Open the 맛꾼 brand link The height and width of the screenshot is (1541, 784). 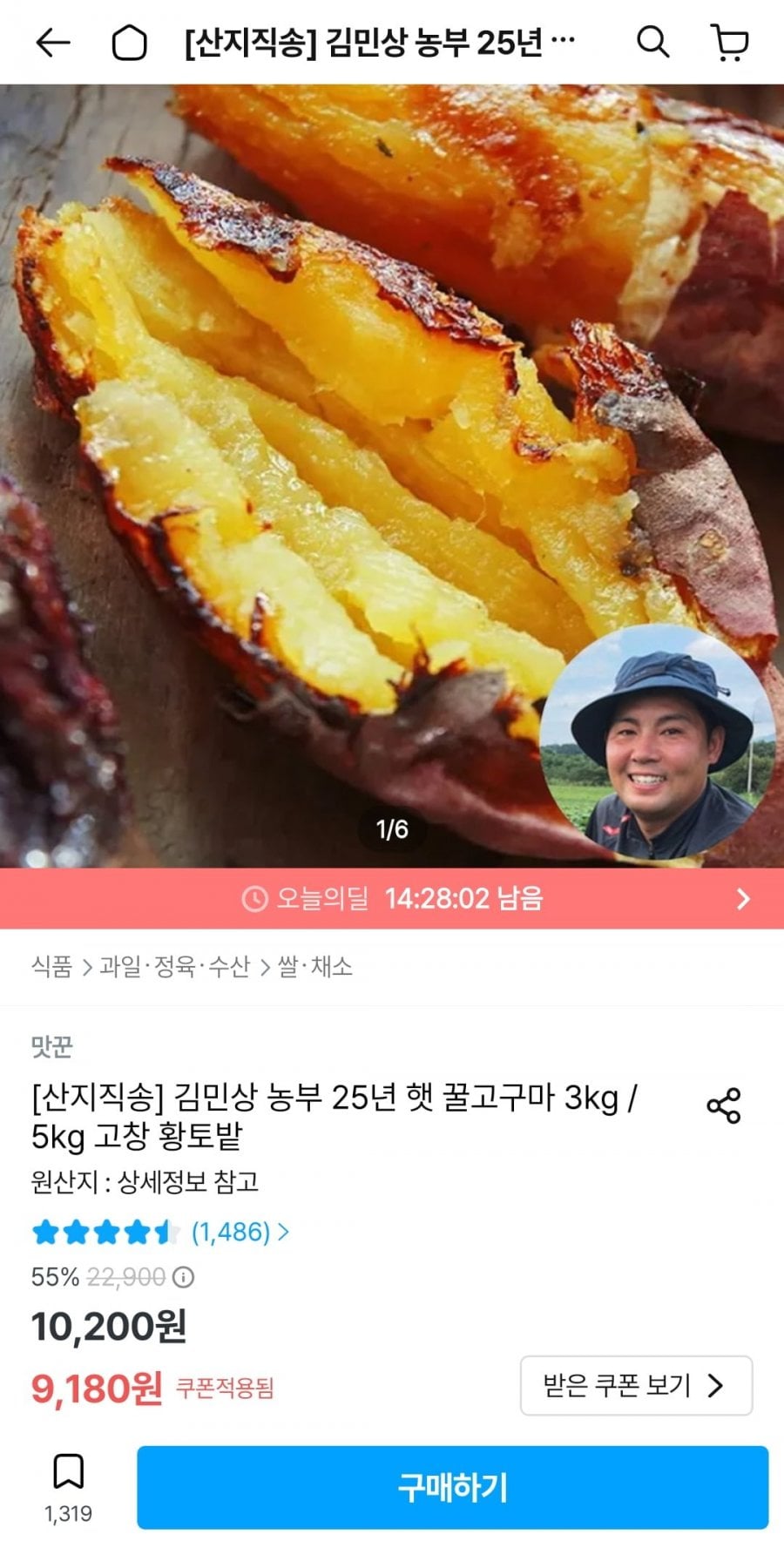tap(51, 1046)
